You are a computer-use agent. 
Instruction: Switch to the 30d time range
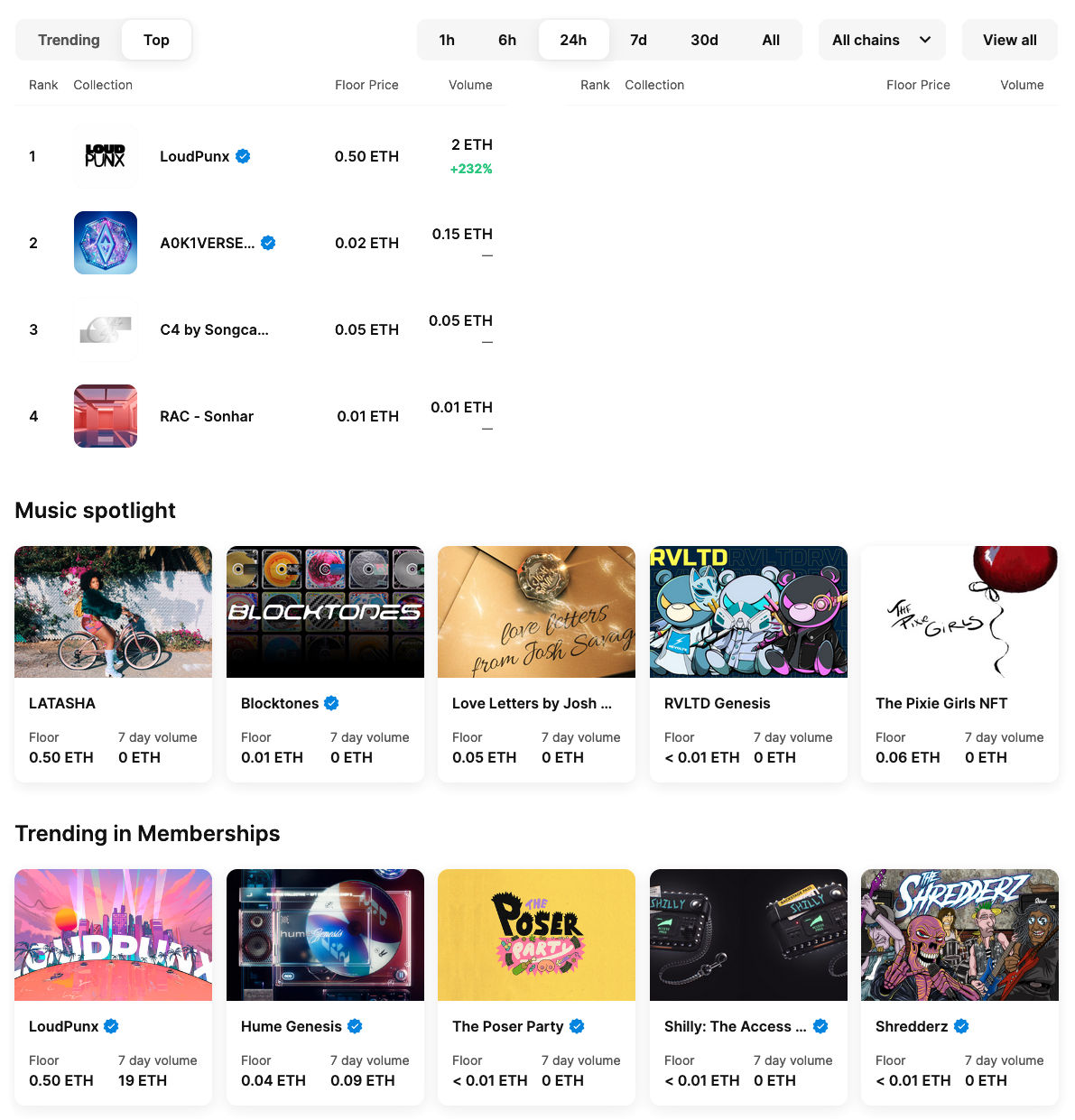704,40
